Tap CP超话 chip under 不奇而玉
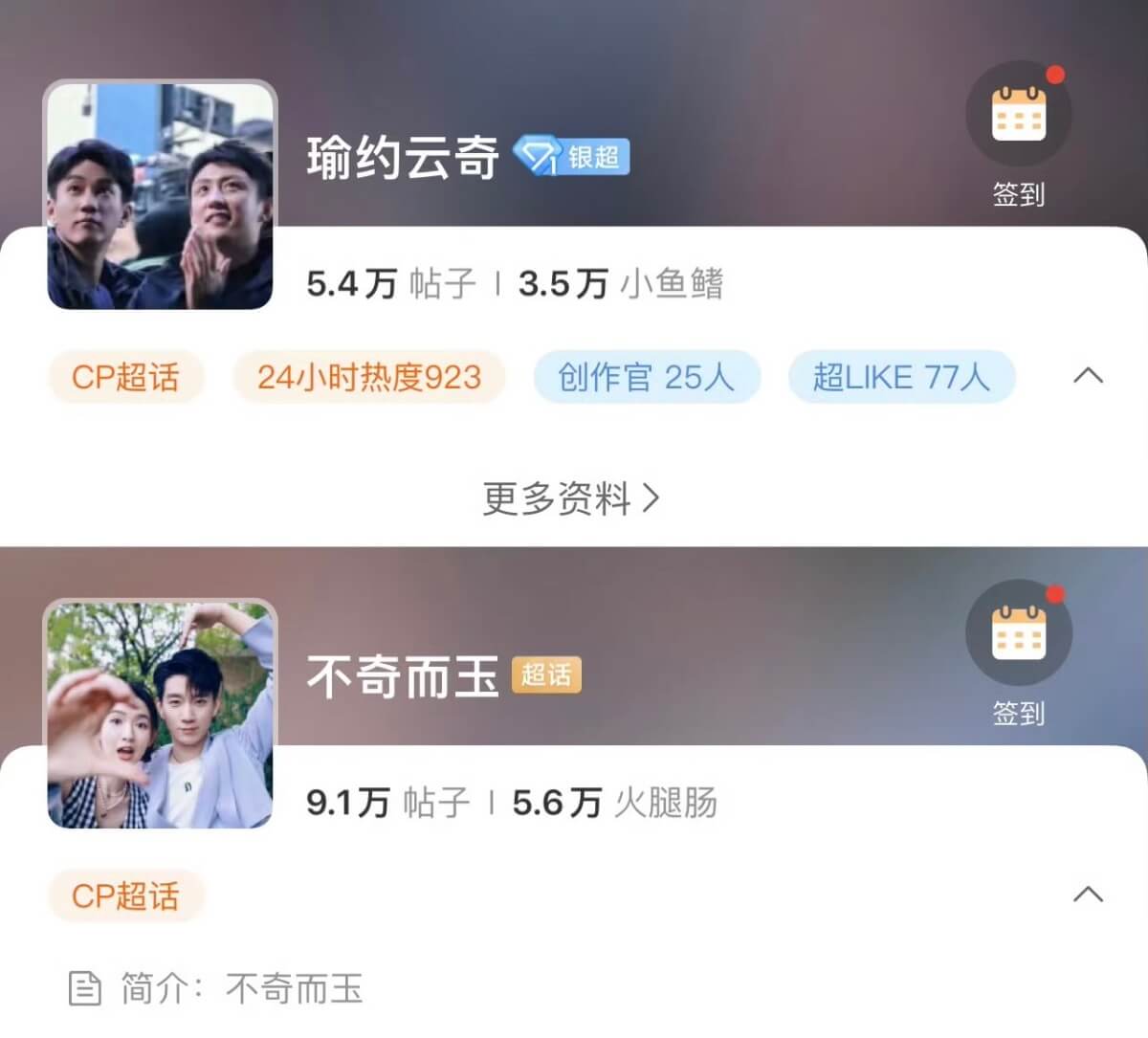1148x1038 pixels. 125,895
